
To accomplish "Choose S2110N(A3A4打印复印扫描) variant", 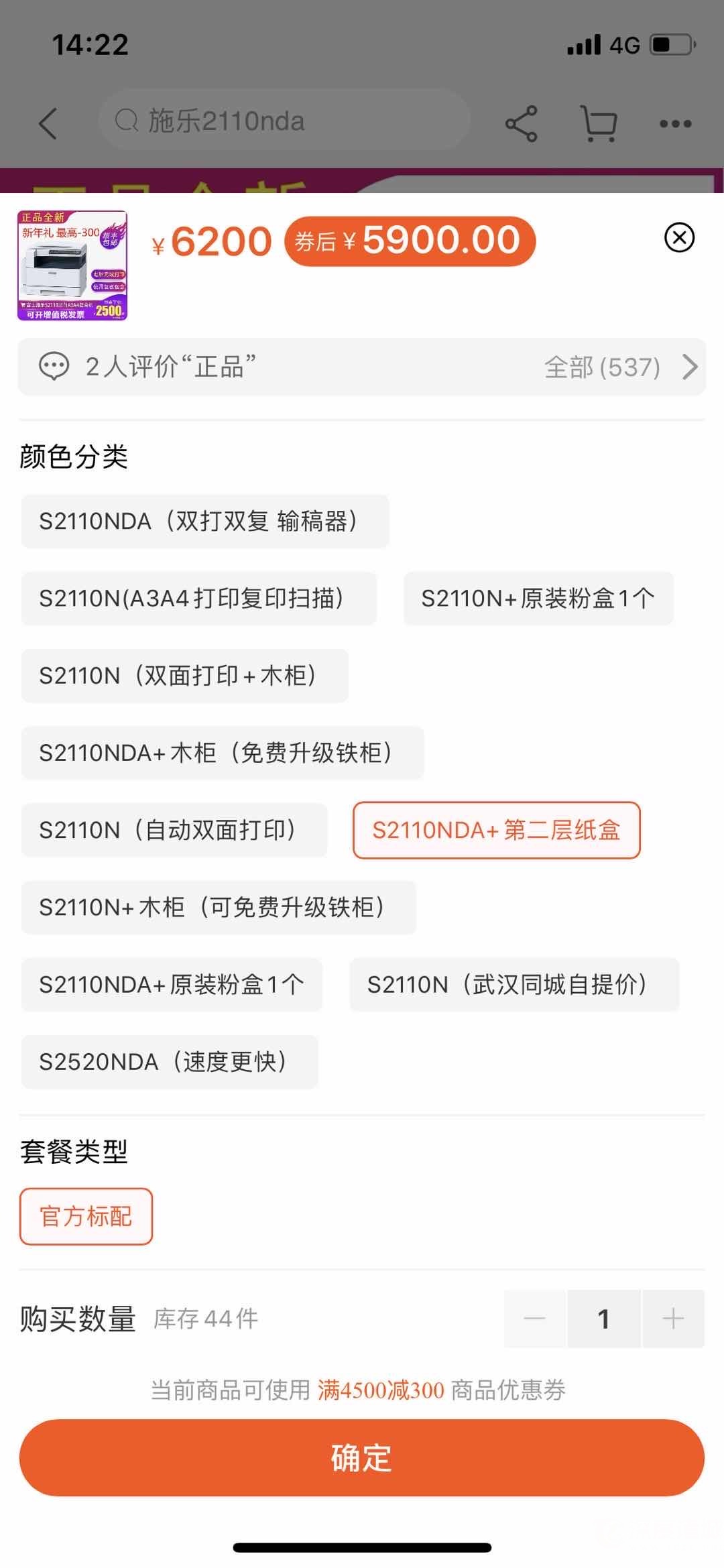I will (199, 599).
